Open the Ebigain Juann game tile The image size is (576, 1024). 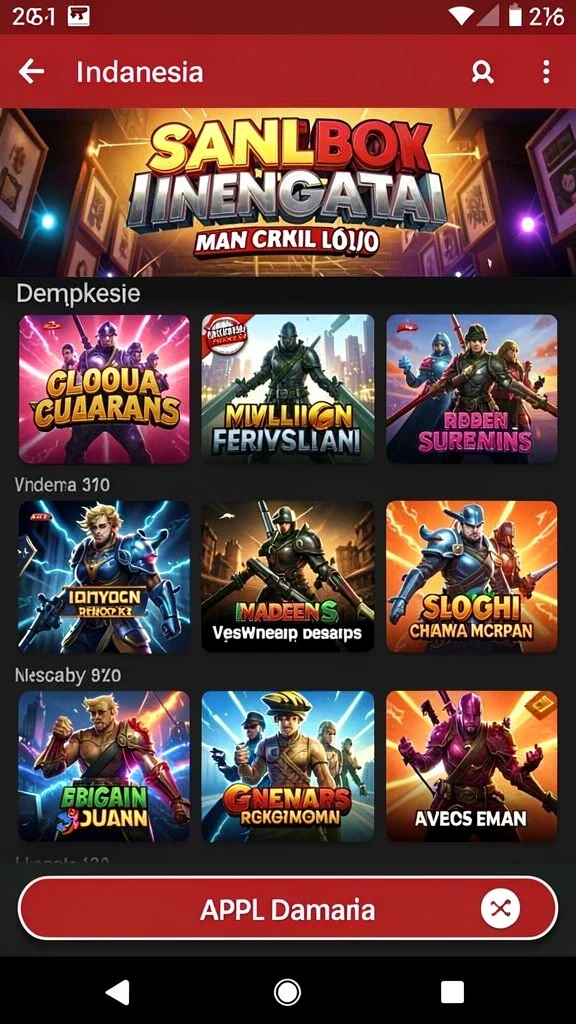104,766
